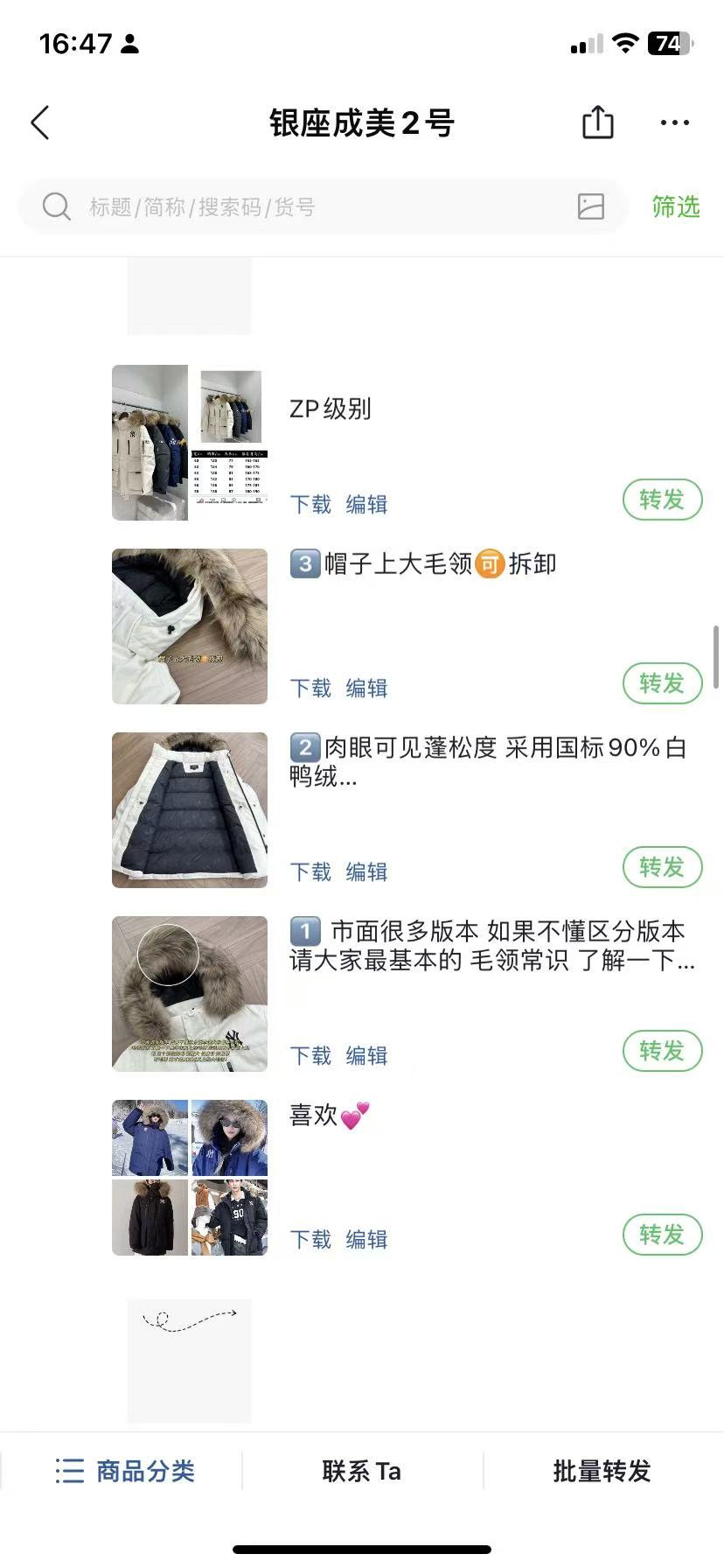Image resolution: width=724 pixels, height=1568 pixels.
Task: Download the 肉眼可见蓬松度 item
Action: coord(310,871)
